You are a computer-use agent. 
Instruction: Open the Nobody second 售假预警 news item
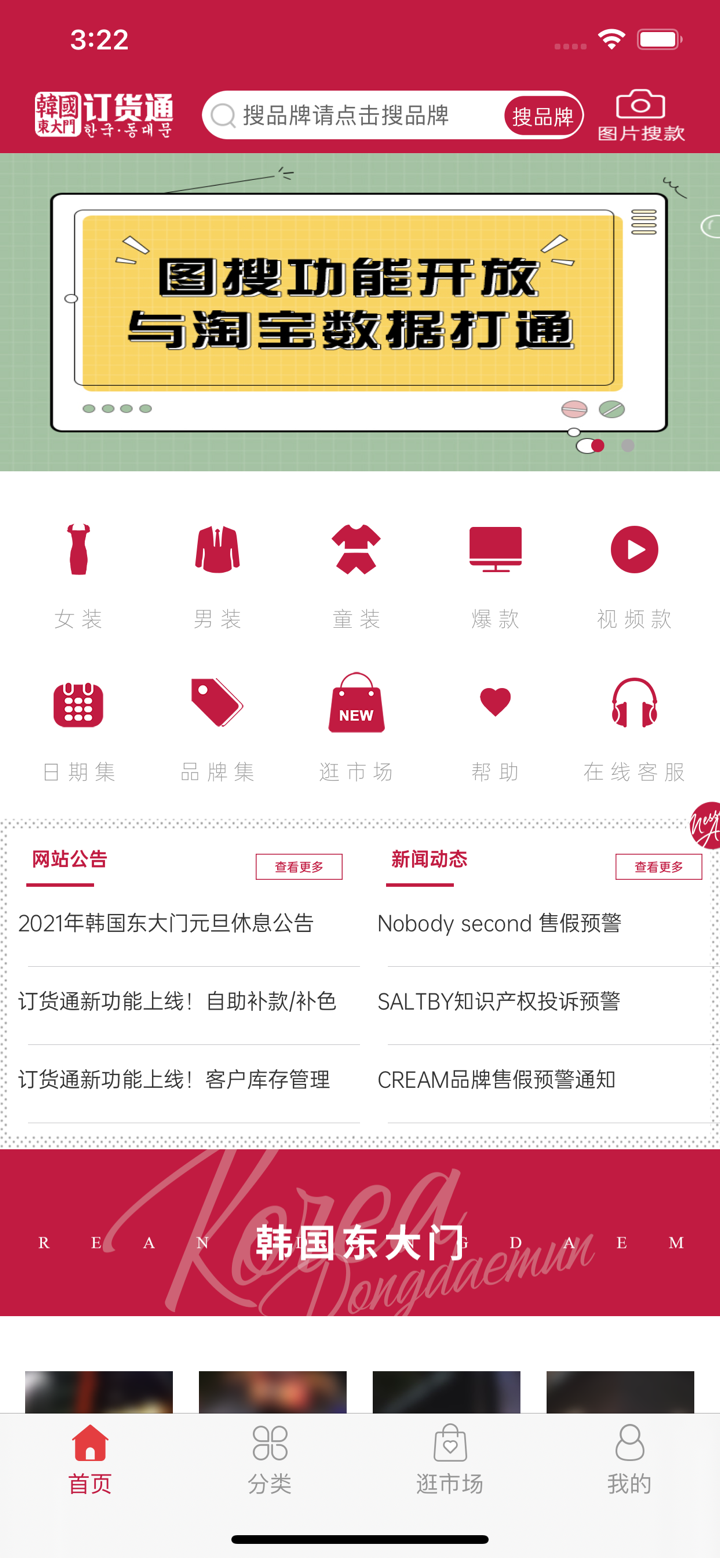(x=499, y=923)
